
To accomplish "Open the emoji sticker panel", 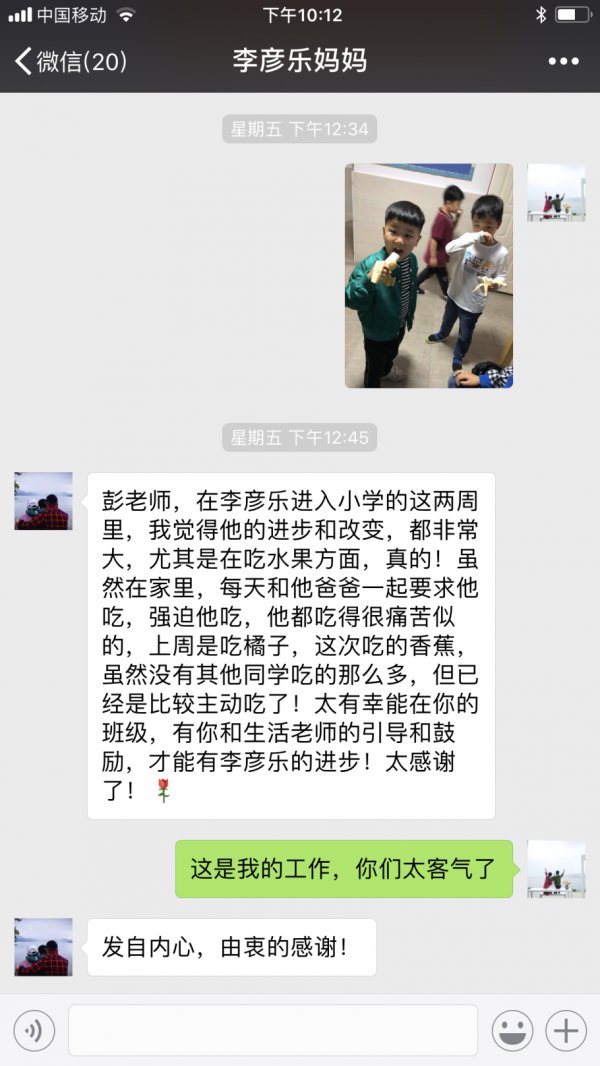I will click(512, 1030).
